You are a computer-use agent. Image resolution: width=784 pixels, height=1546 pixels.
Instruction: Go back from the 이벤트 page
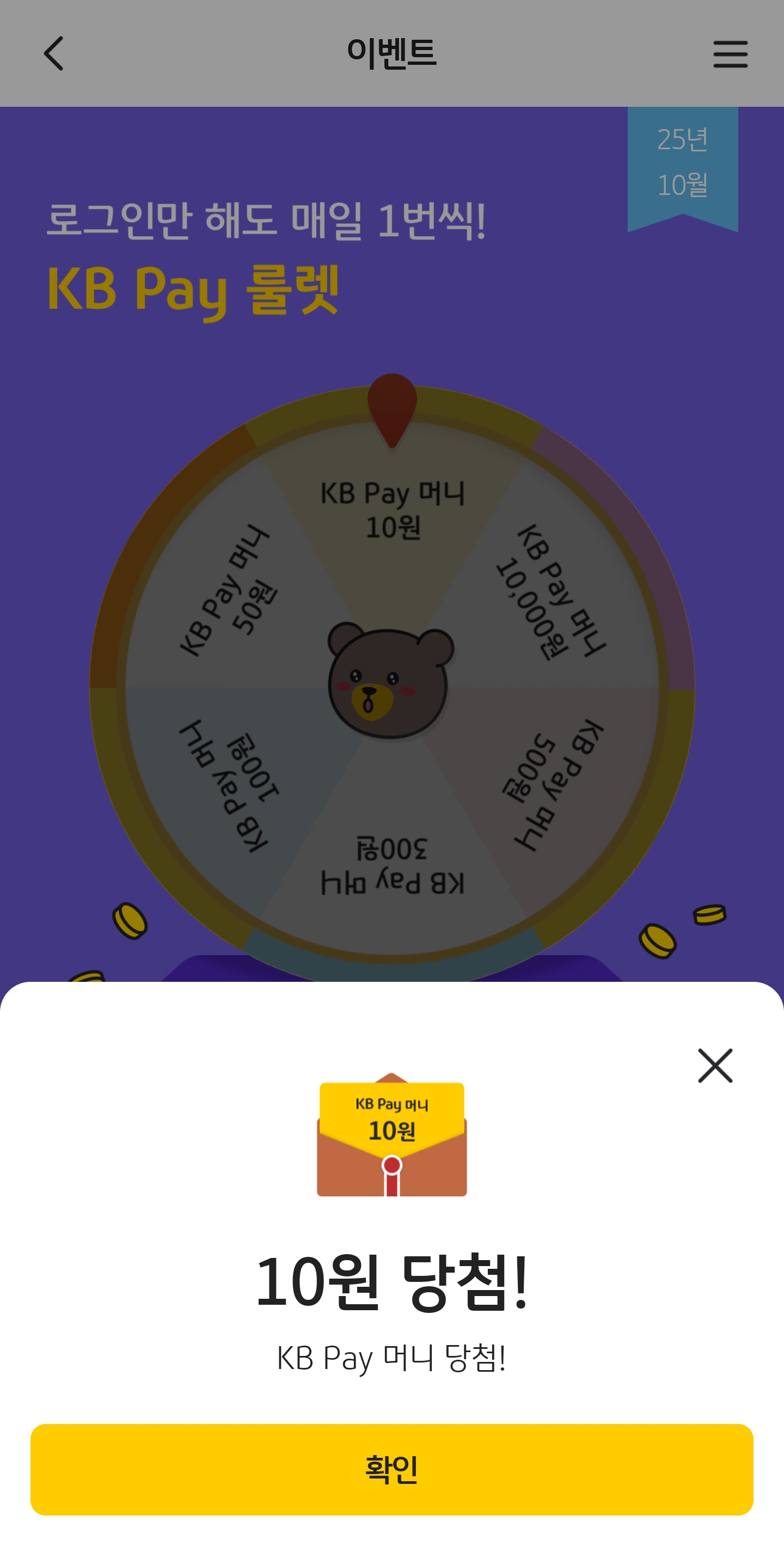[54, 53]
